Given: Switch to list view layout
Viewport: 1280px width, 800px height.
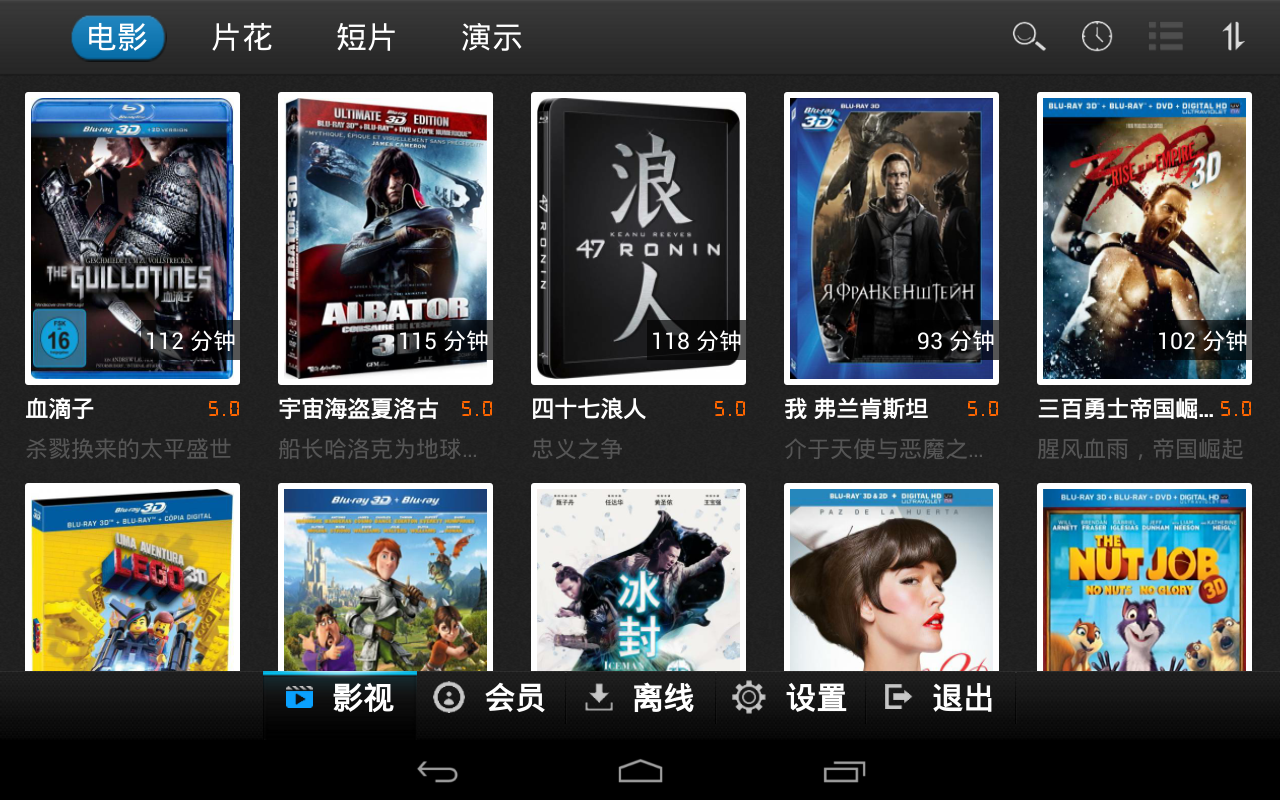Looking at the screenshot, I should (x=1165, y=37).
